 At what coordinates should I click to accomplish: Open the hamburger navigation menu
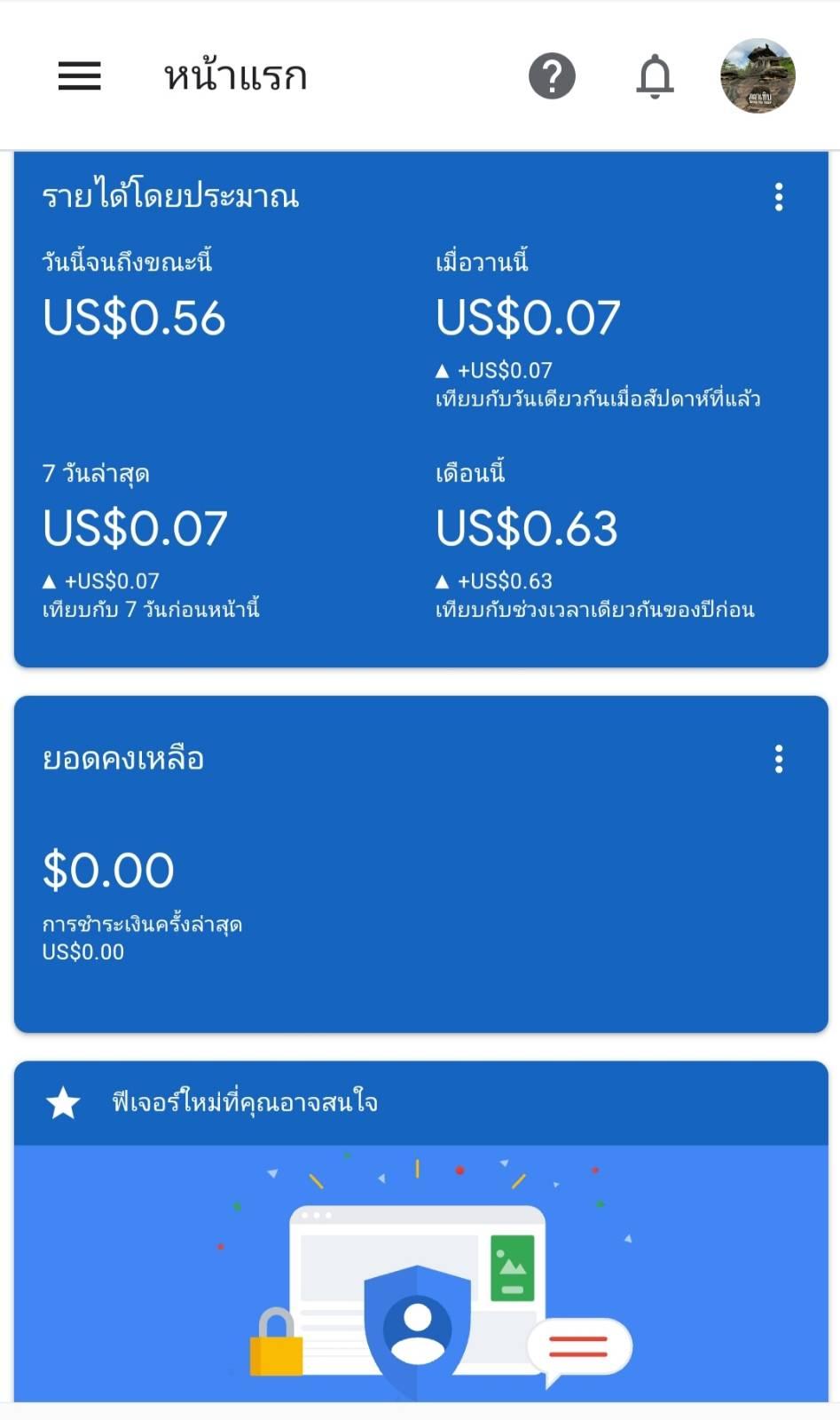pos(80,76)
